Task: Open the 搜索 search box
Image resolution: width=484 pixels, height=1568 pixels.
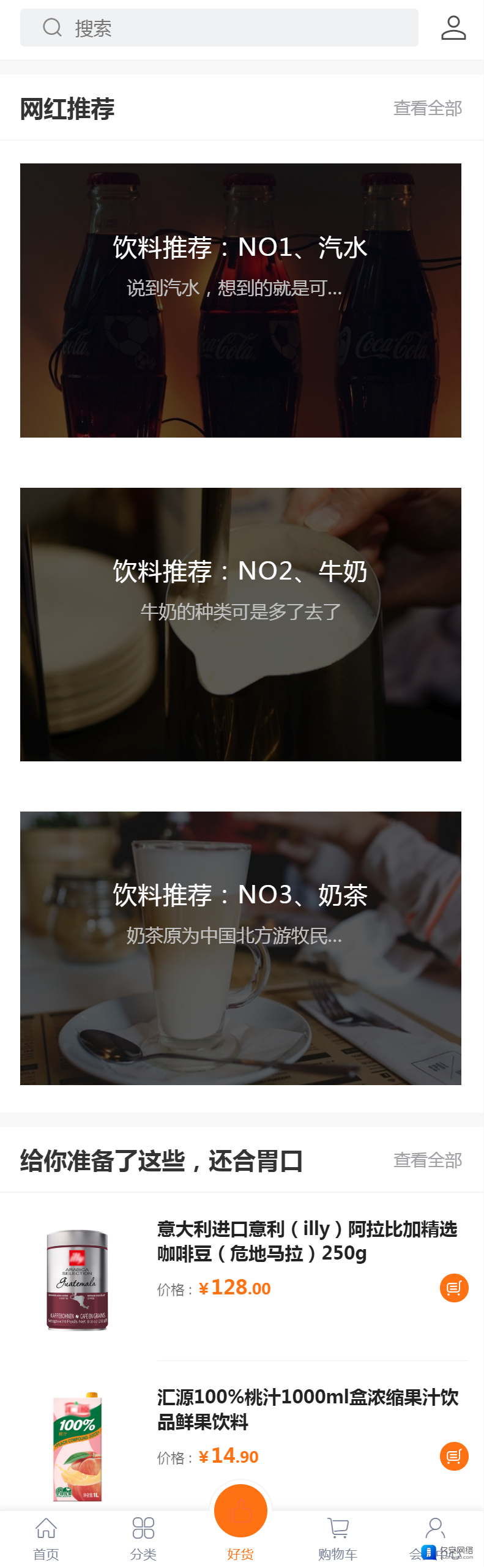Action: (x=219, y=28)
